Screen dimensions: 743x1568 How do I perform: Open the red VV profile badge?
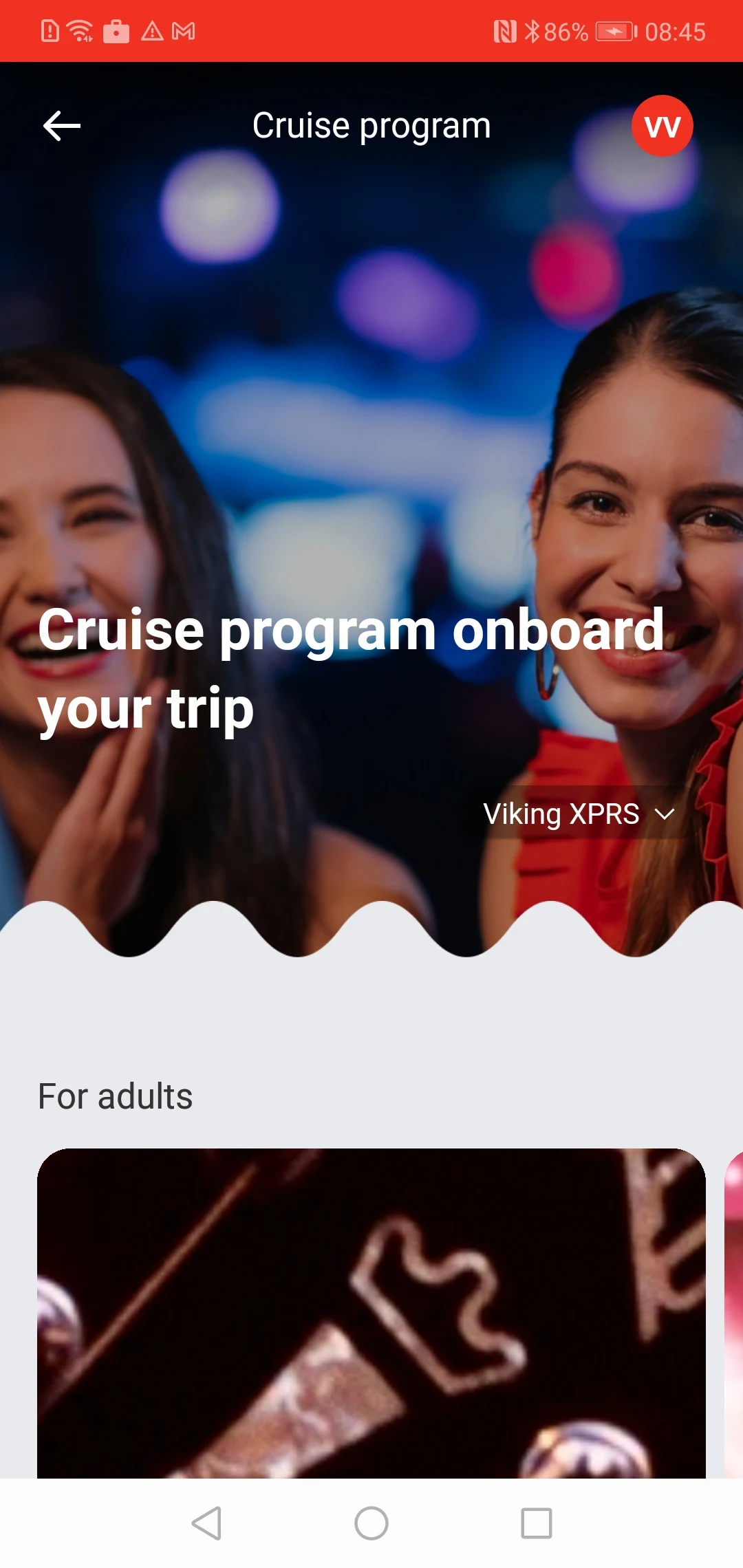662,126
